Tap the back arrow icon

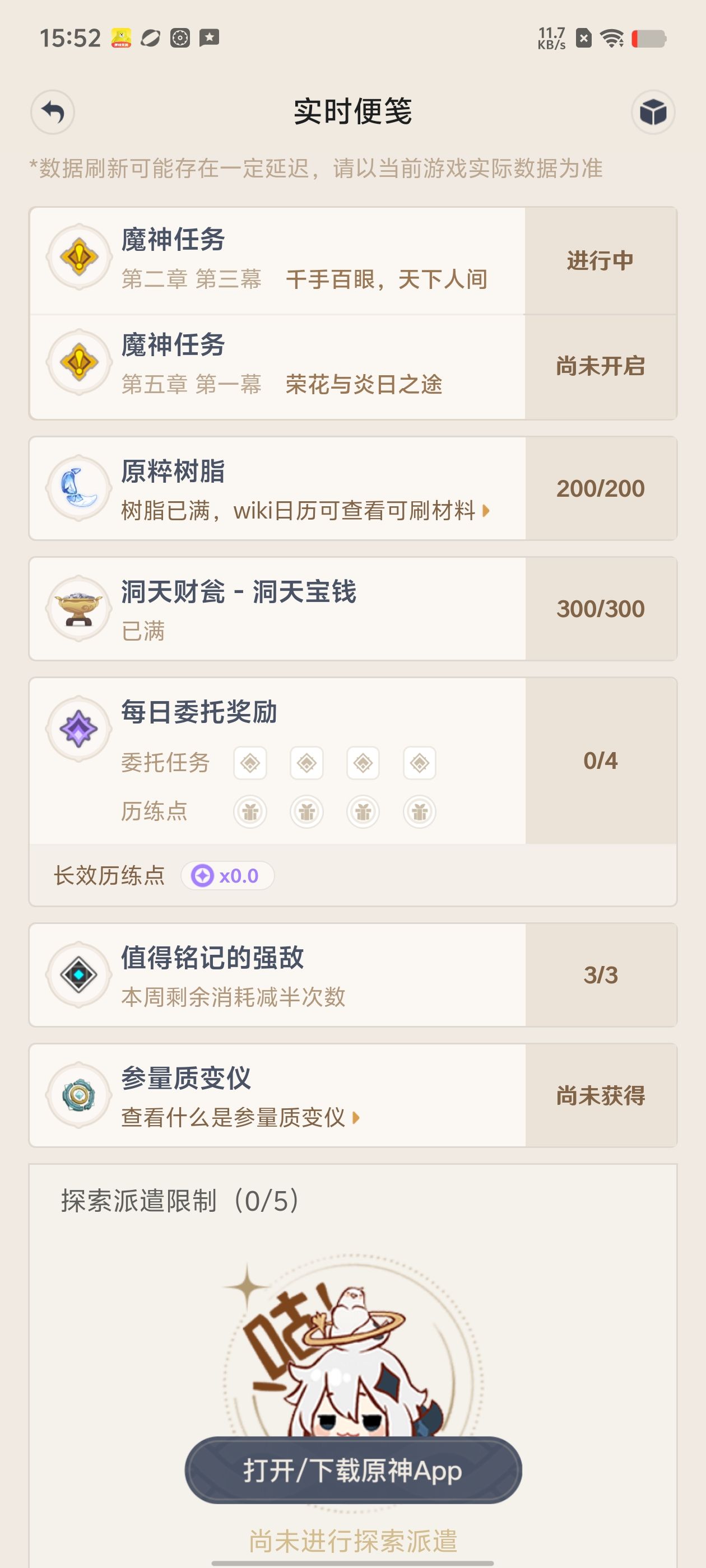(52, 112)
